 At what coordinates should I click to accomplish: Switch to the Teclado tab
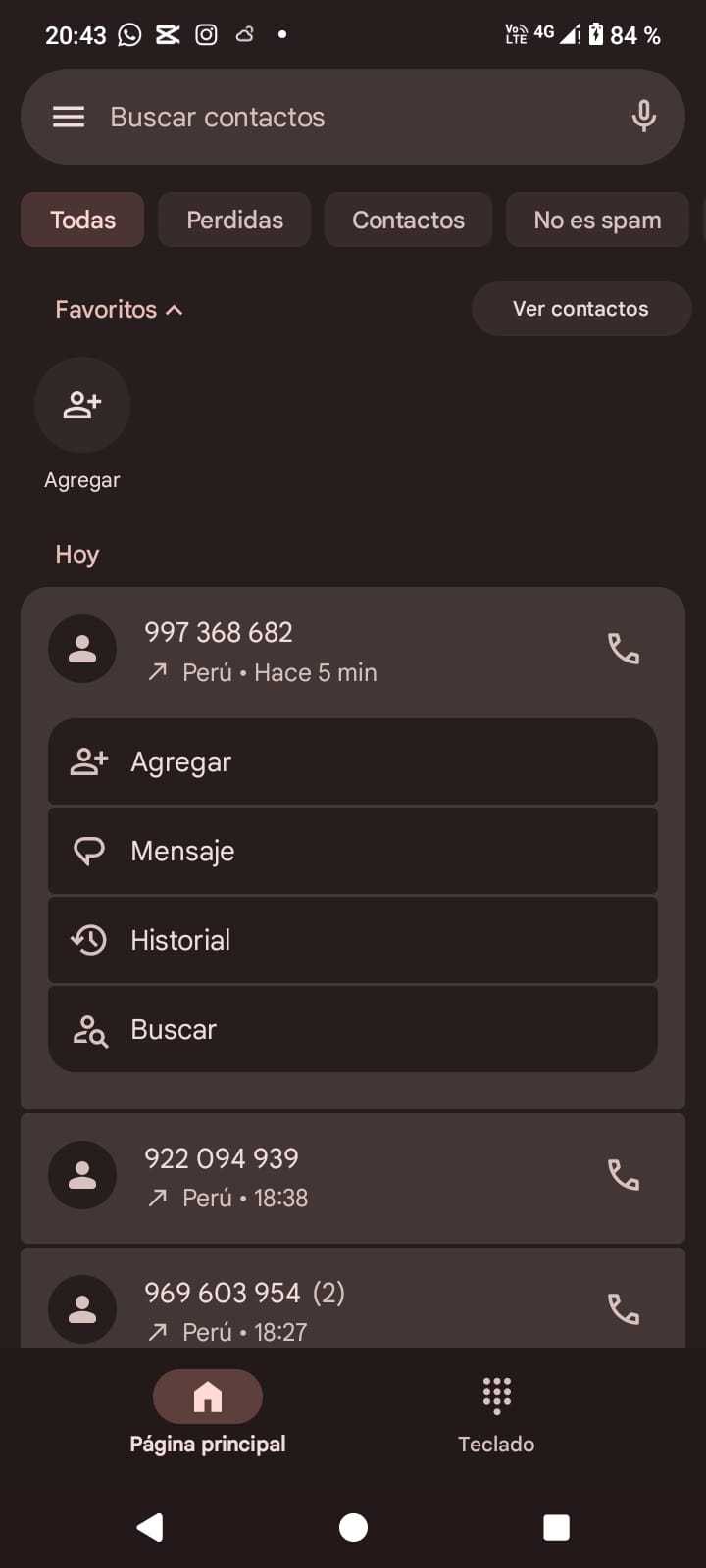coord(496,1413)
